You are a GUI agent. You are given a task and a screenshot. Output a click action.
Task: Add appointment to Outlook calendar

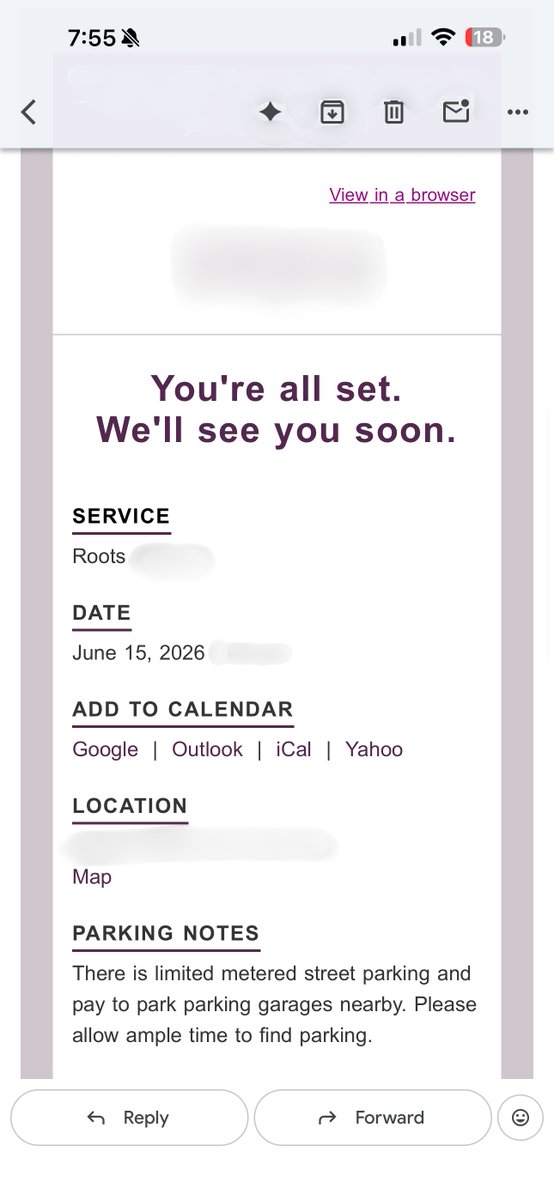tap(207, 749)
